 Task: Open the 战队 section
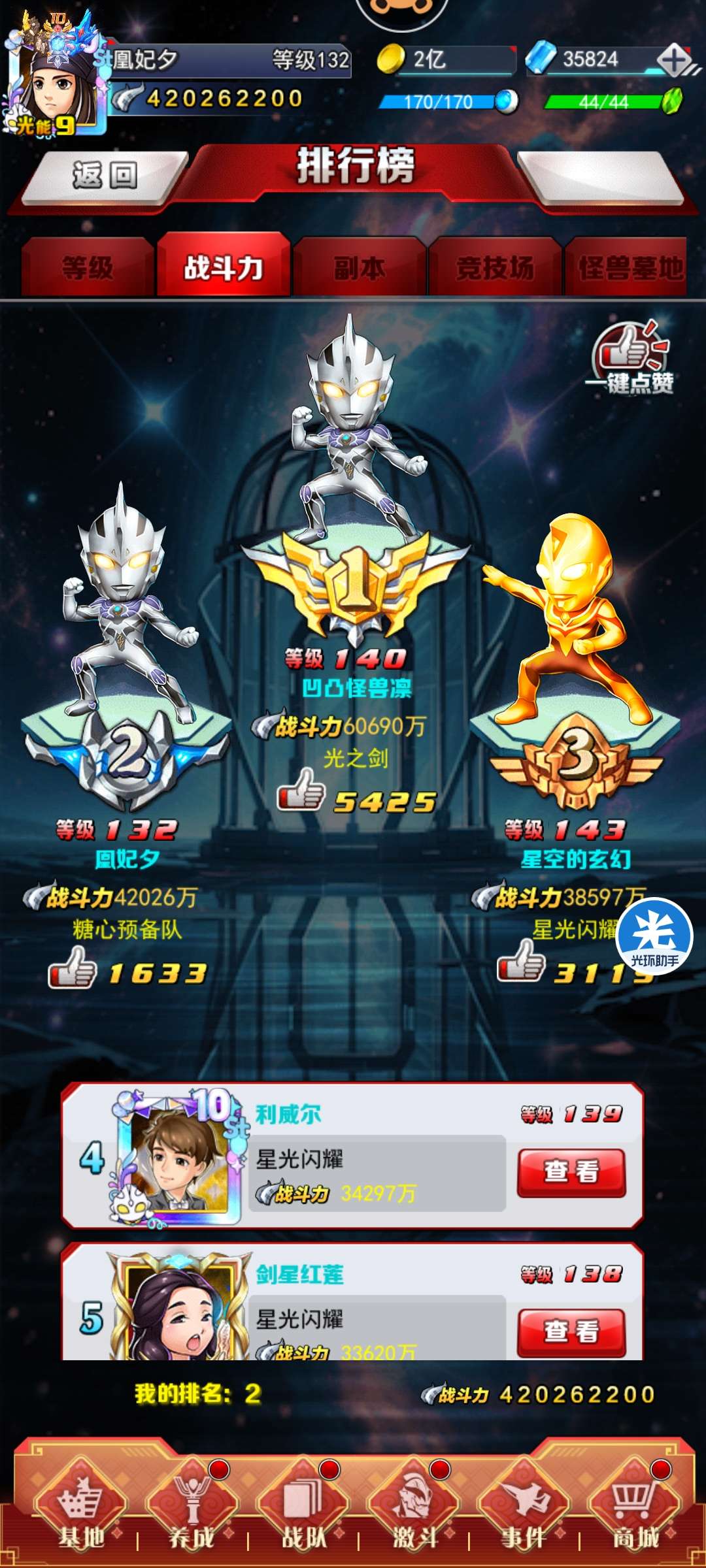coord(303,1509)
